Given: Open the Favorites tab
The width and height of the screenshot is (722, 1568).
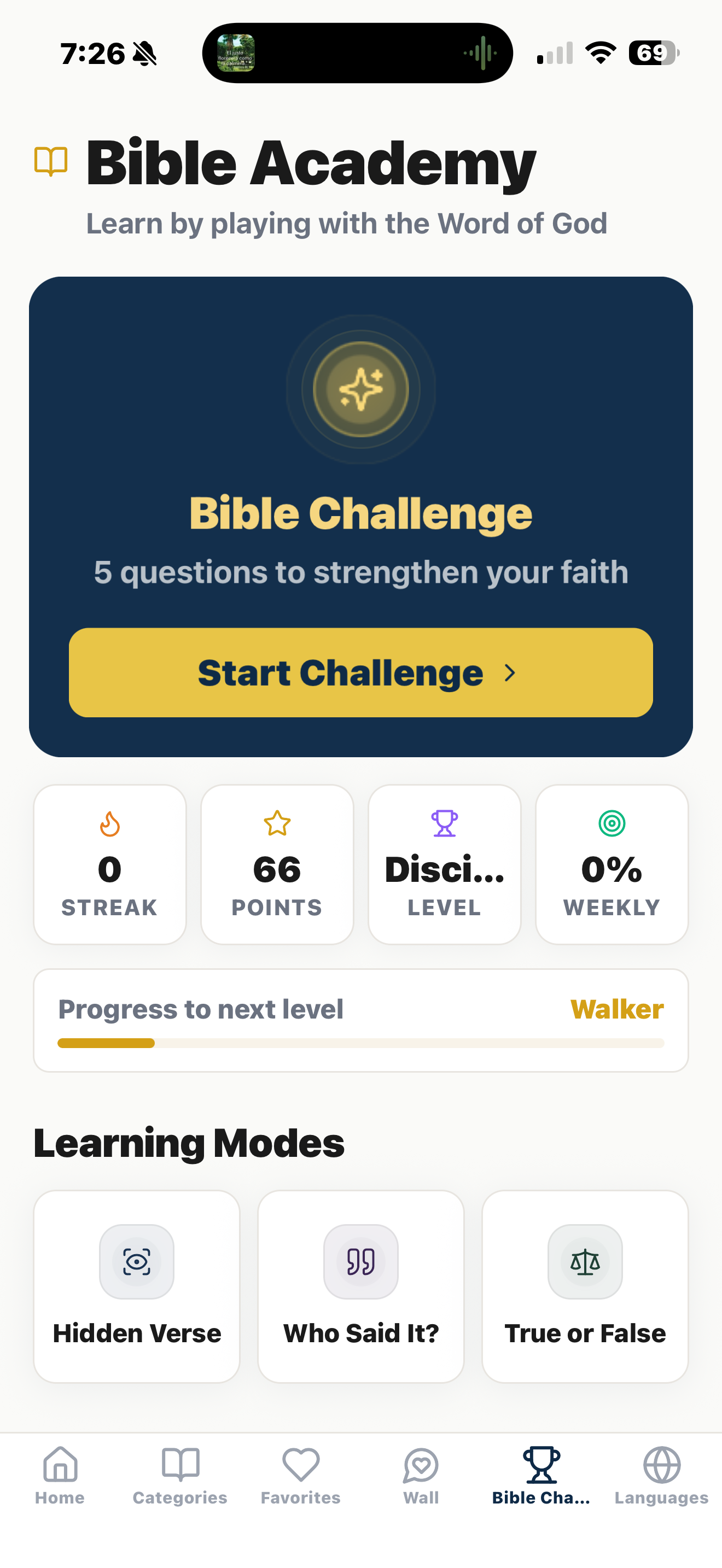Looking at the screenshot, I should (301, 1476).
